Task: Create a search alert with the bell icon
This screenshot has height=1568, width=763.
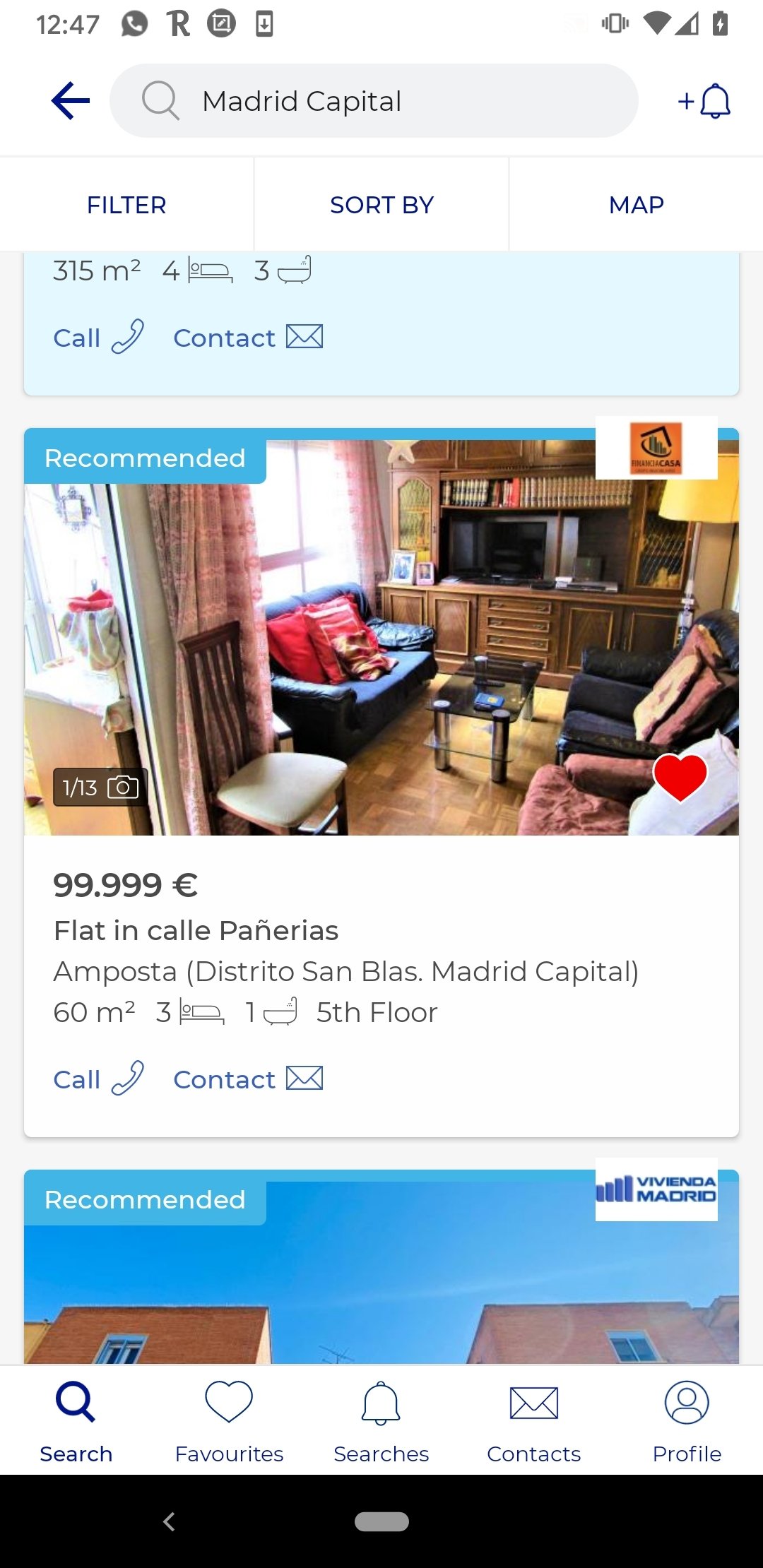Action: click(704, 101)
